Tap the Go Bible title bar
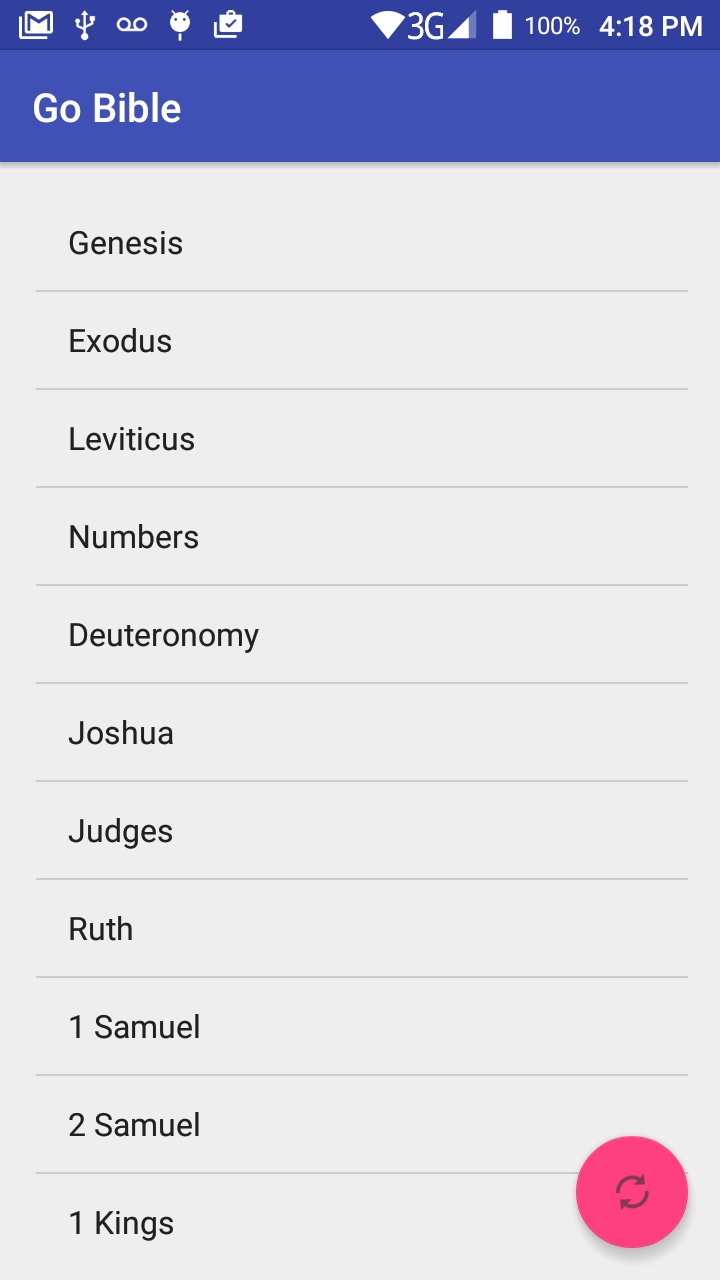720x1280 pixels. [106, 106]
